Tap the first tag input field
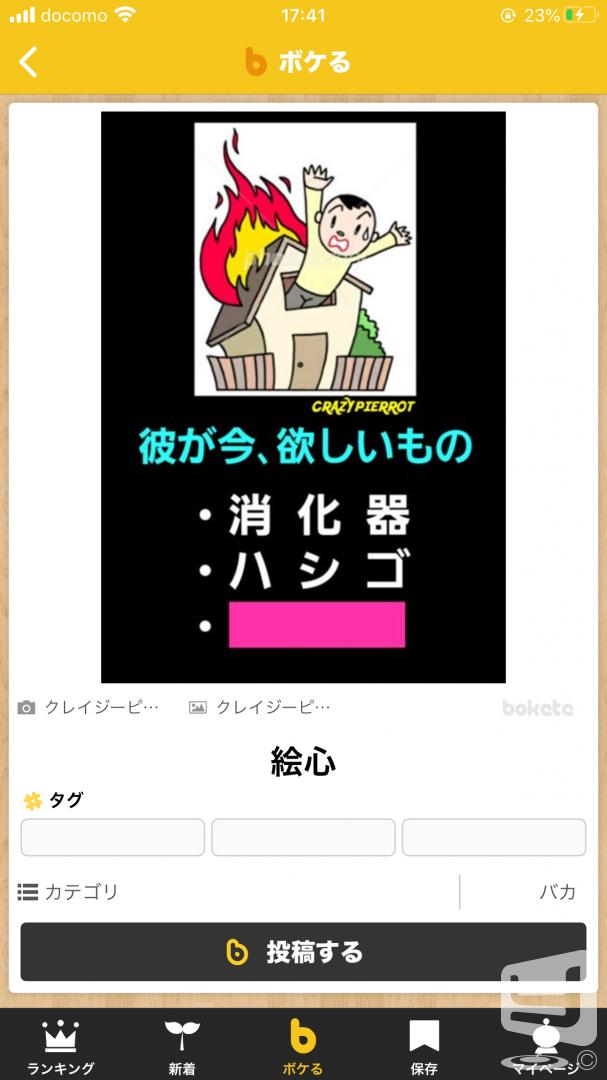Image resolution: width=607 pixels, height=1080 pixels. 113,837
